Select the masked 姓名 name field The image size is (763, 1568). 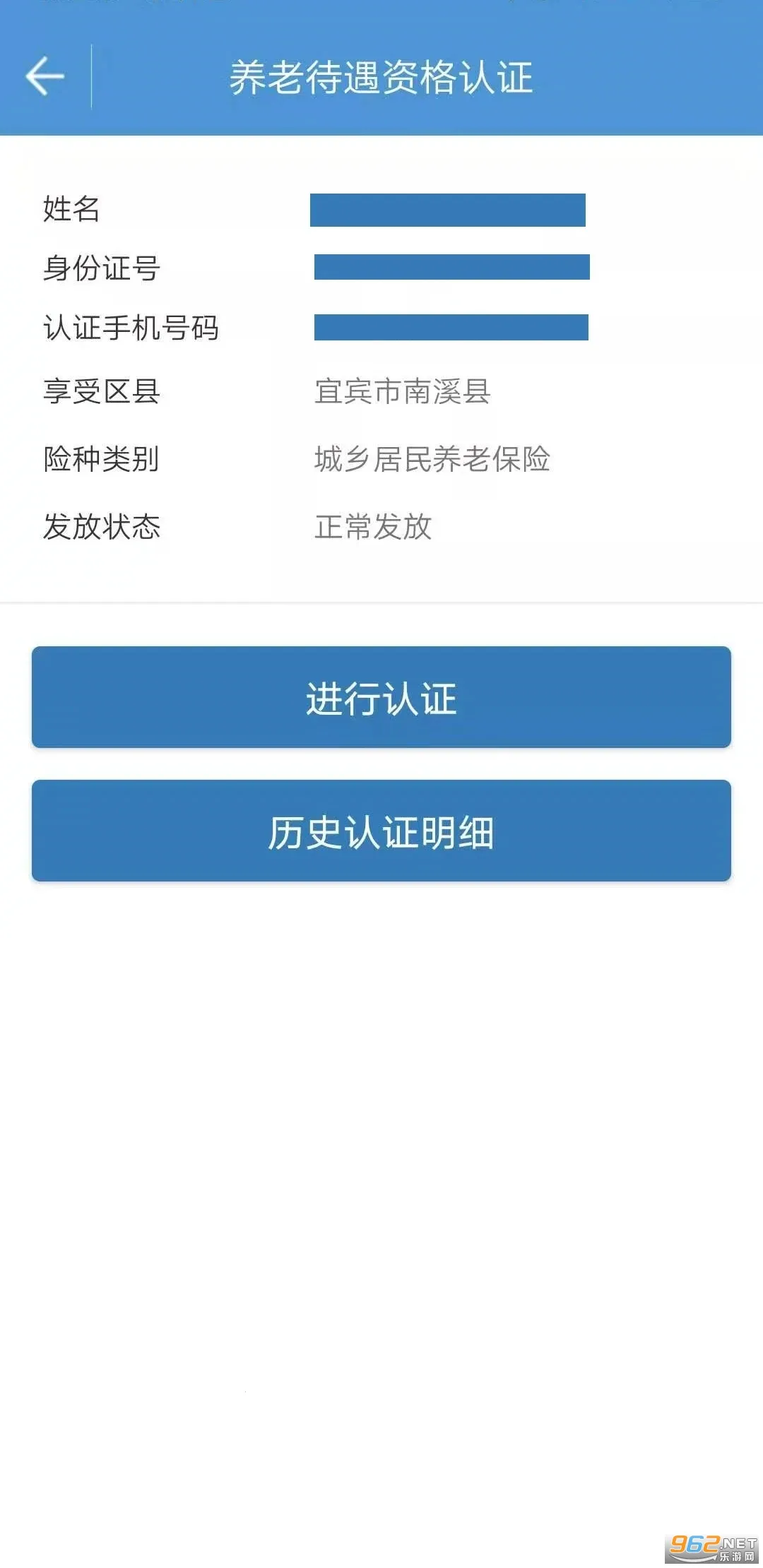pyautogui.click(x=449, y=208)
